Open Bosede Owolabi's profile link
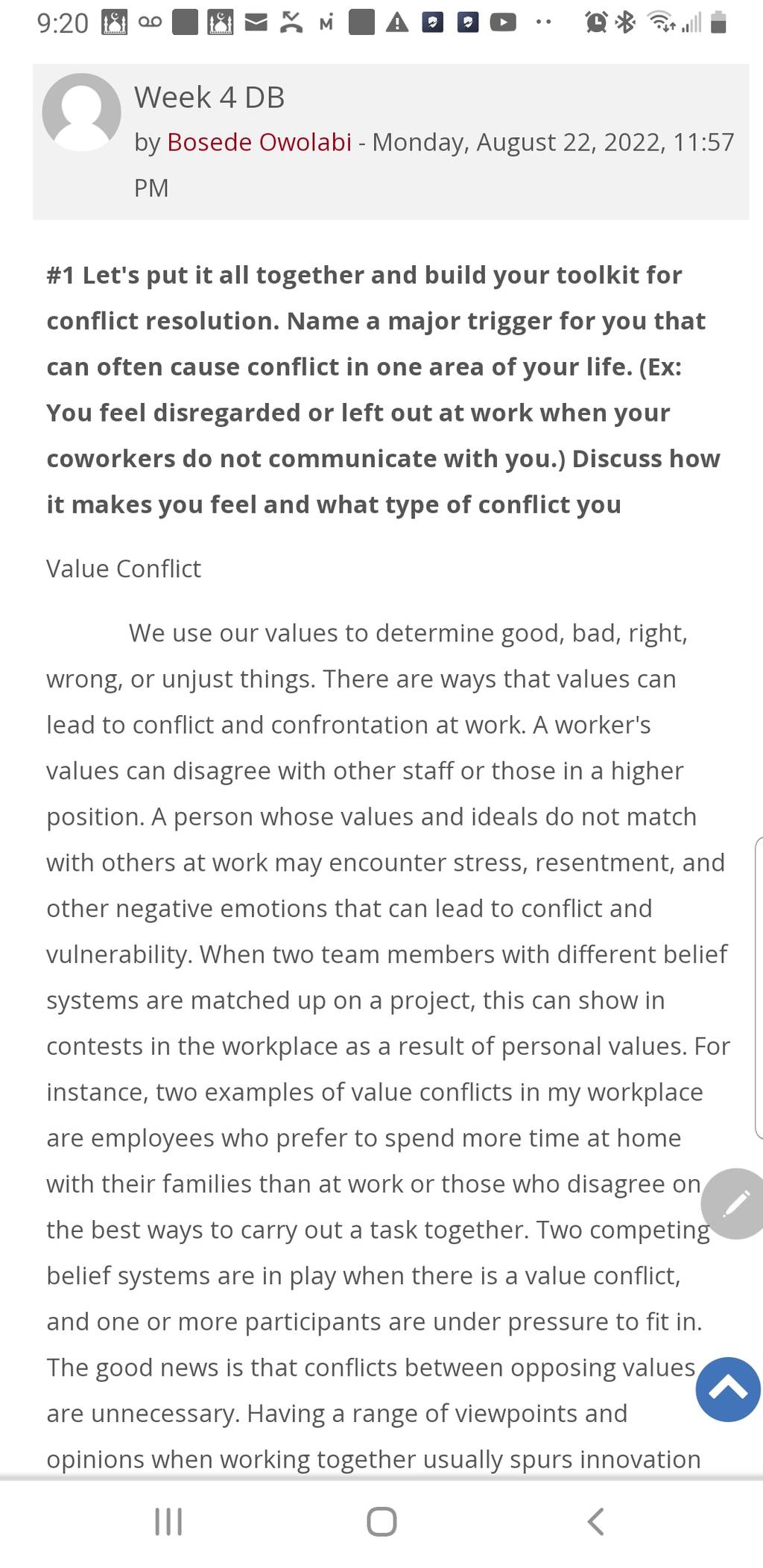The image size is (763, 1568). coord(259,142)
